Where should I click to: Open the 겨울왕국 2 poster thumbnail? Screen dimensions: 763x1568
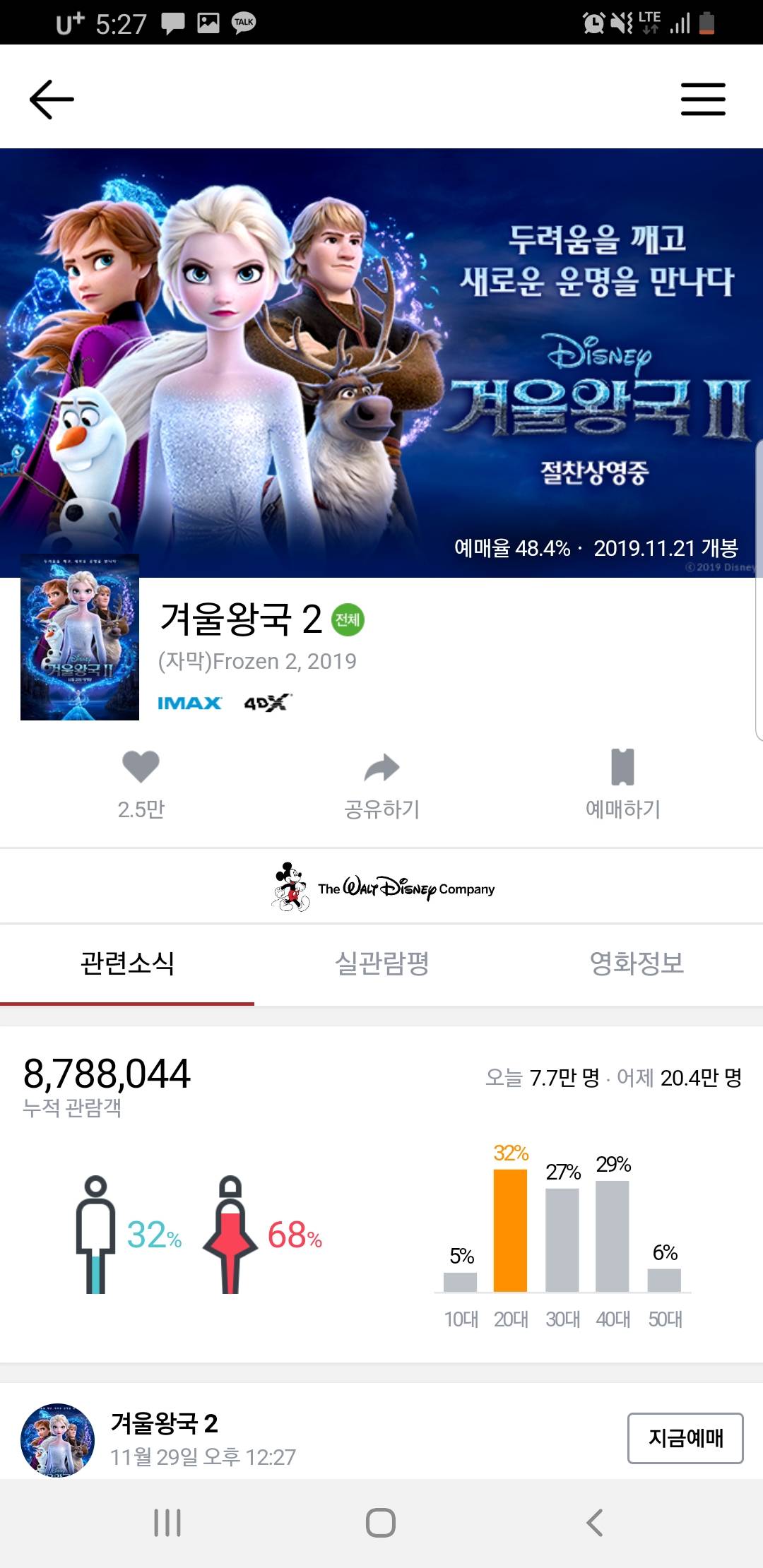[80, 638]
